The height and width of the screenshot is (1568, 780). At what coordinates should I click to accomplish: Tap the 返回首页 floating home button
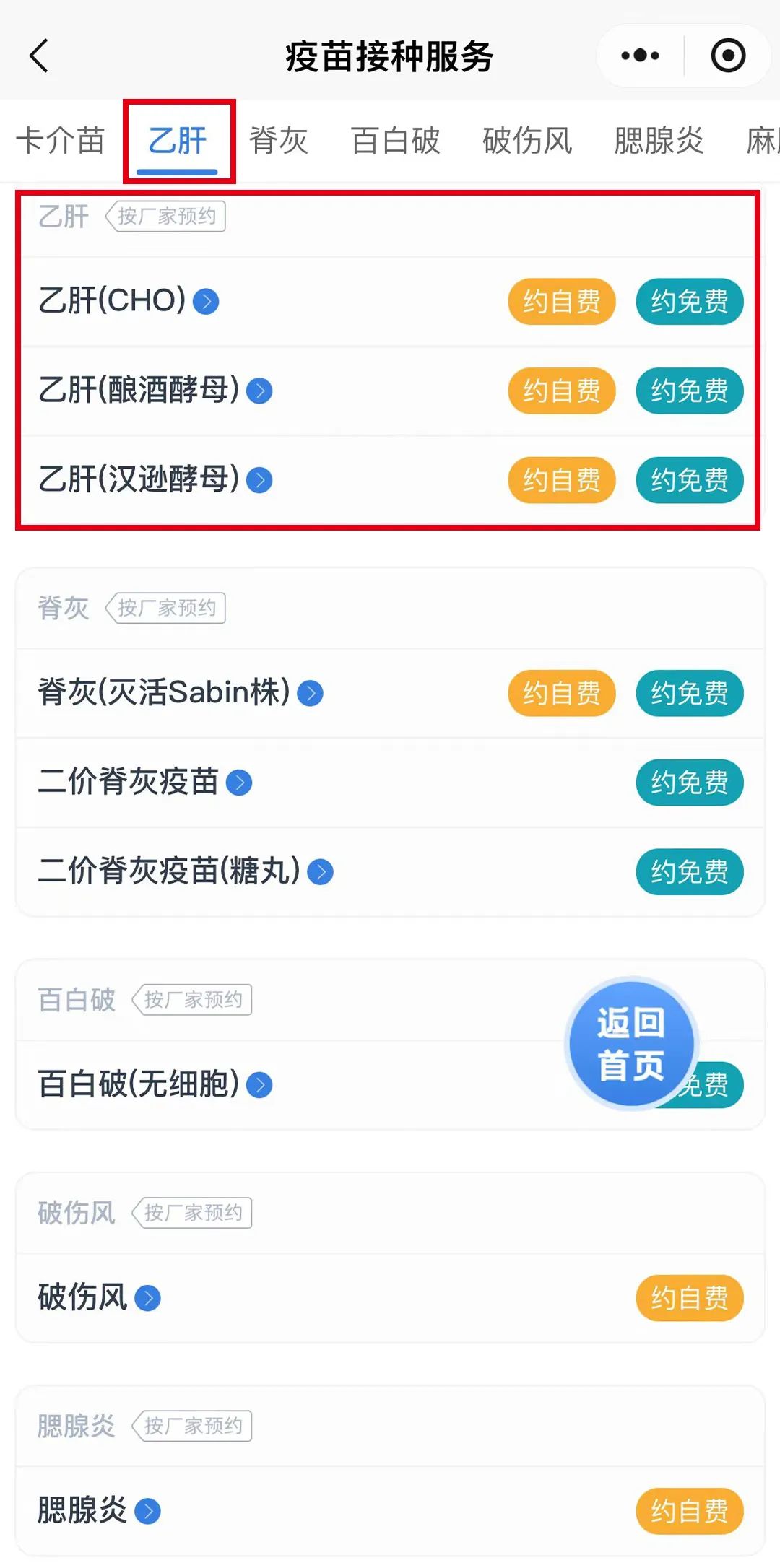point(630,1043)
